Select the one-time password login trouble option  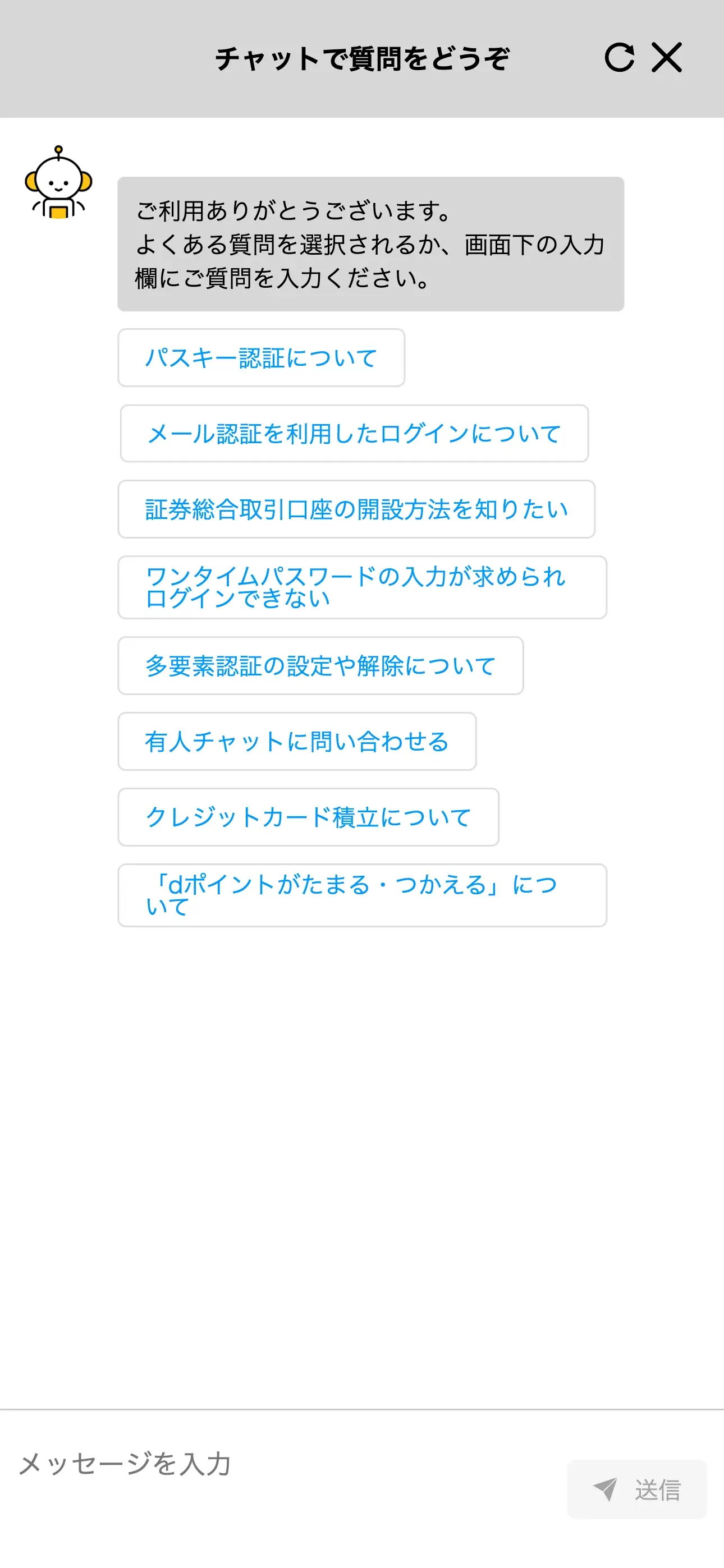363,587
